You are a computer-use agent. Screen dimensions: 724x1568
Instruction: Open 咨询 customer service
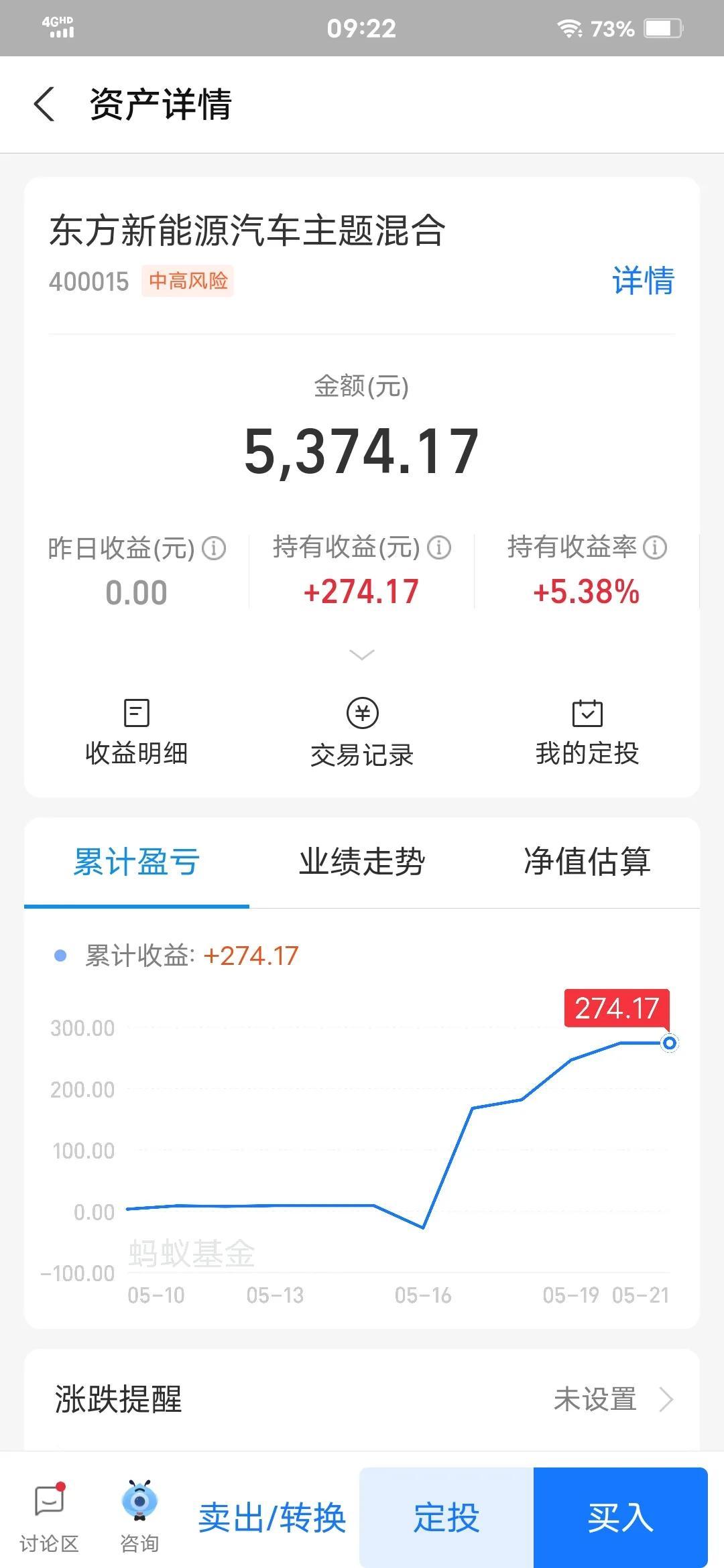(139, 1517)
